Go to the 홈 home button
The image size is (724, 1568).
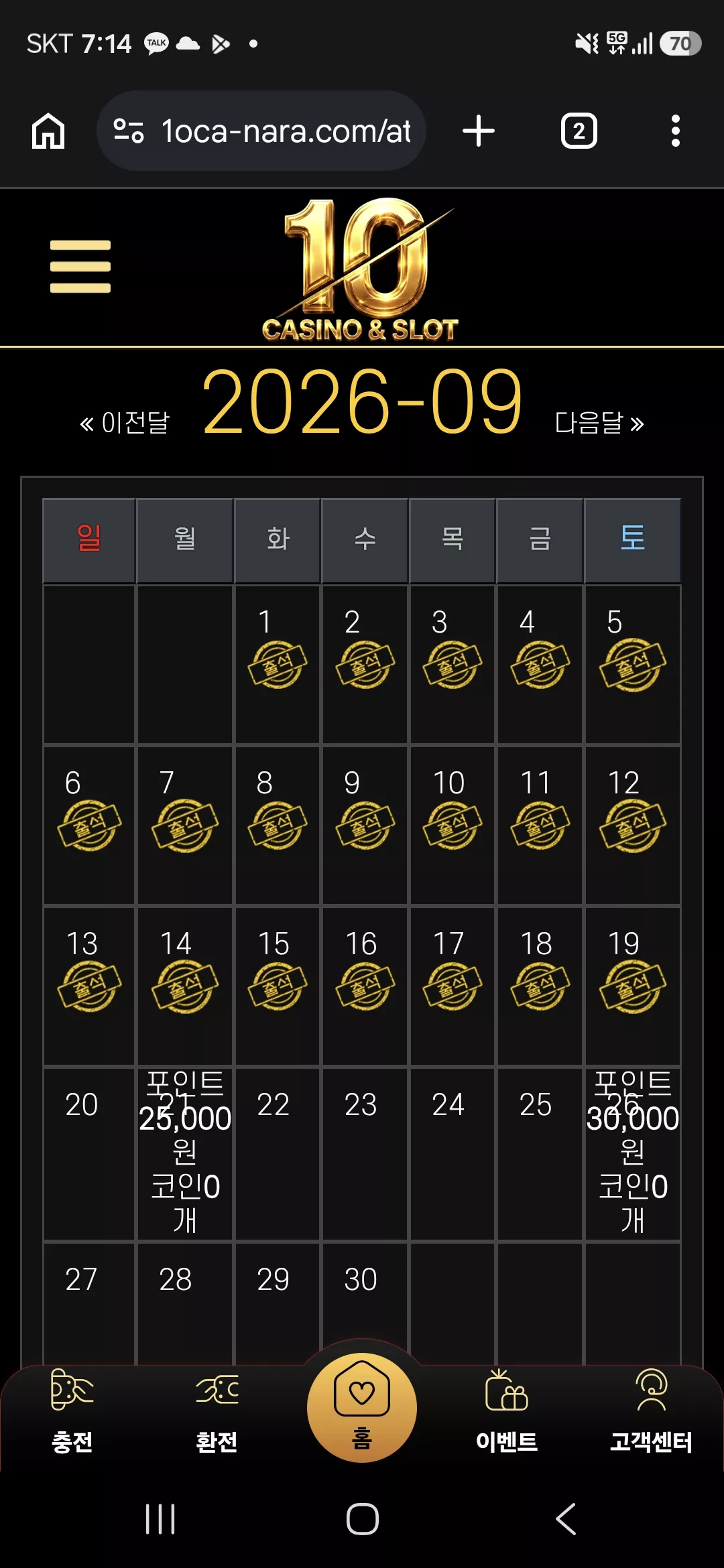362,1407
